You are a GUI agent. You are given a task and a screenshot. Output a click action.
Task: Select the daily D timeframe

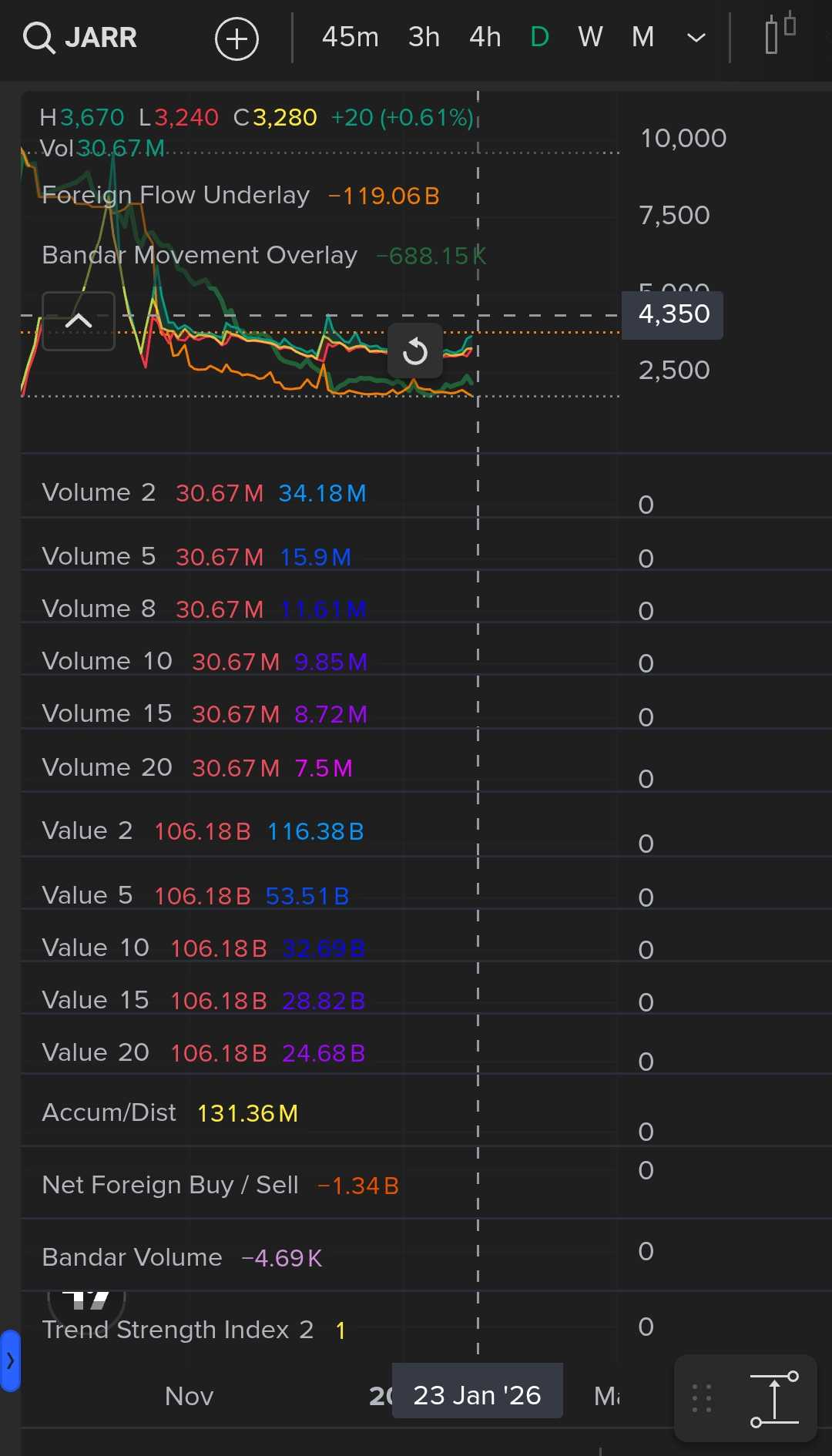[539, 37]
